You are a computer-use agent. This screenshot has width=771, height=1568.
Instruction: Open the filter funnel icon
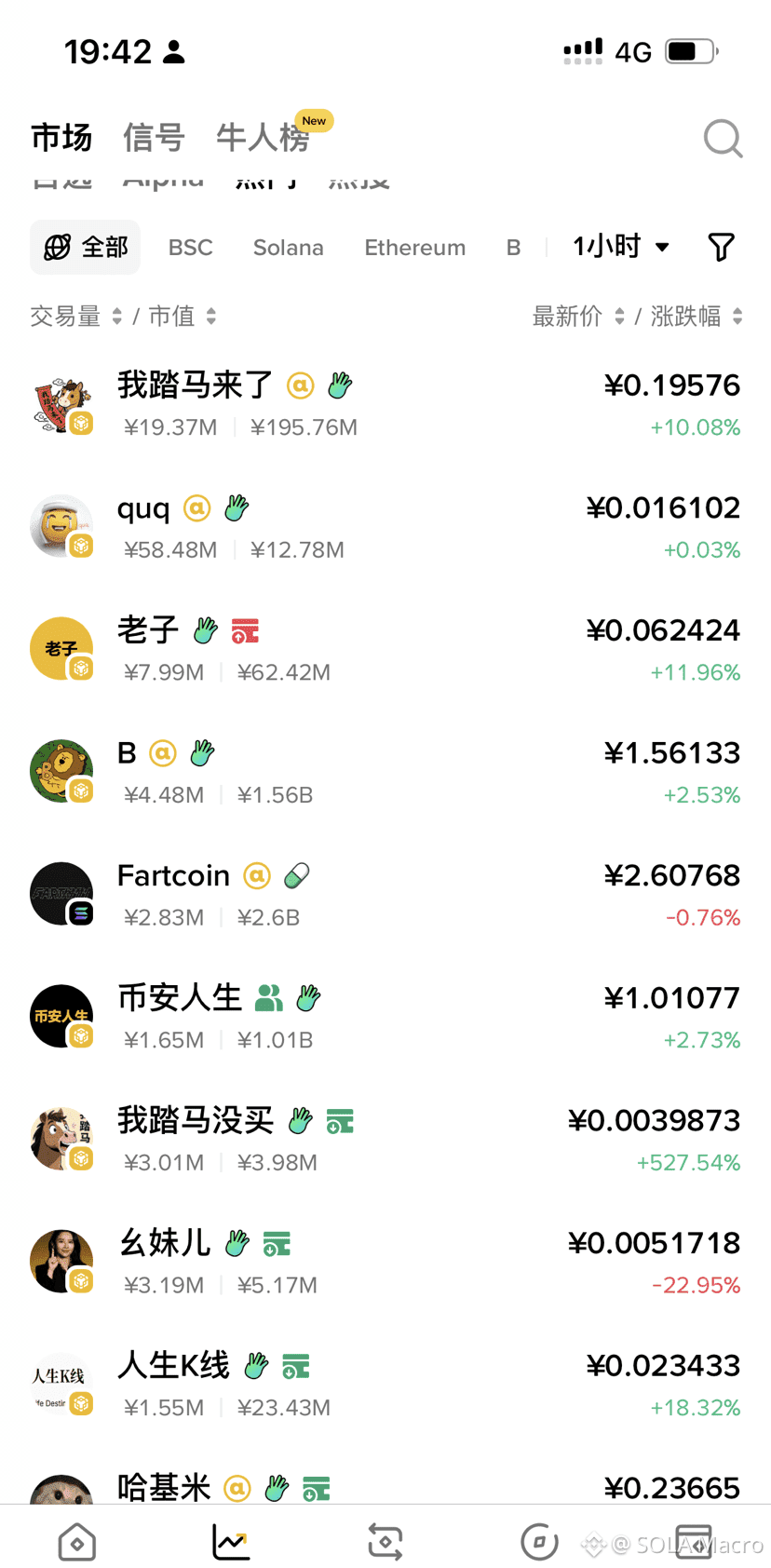point(721,247)
